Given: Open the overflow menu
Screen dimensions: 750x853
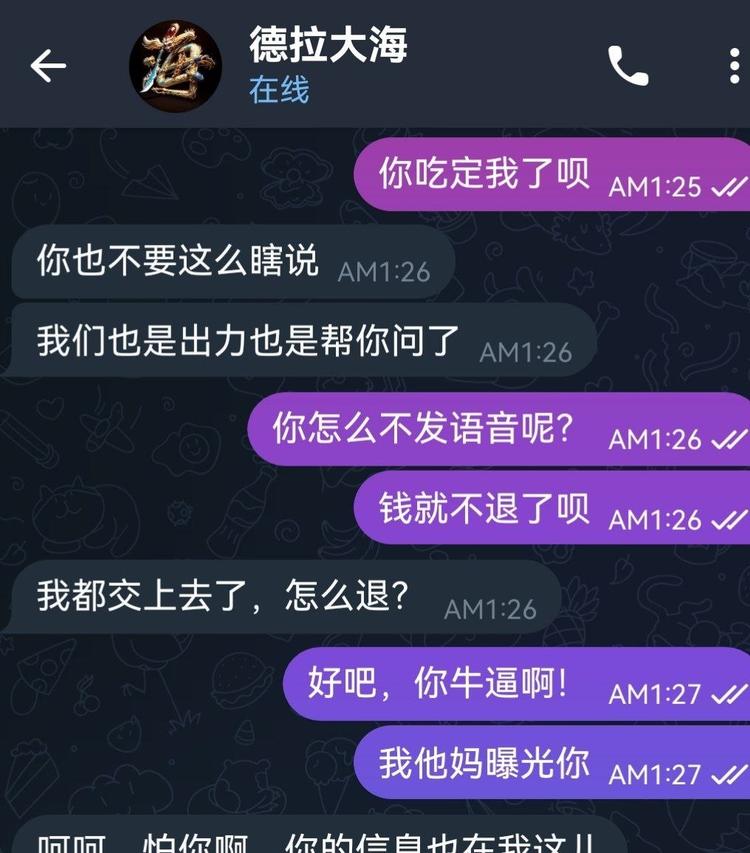Looking at the screenshot, I should 735,66.
